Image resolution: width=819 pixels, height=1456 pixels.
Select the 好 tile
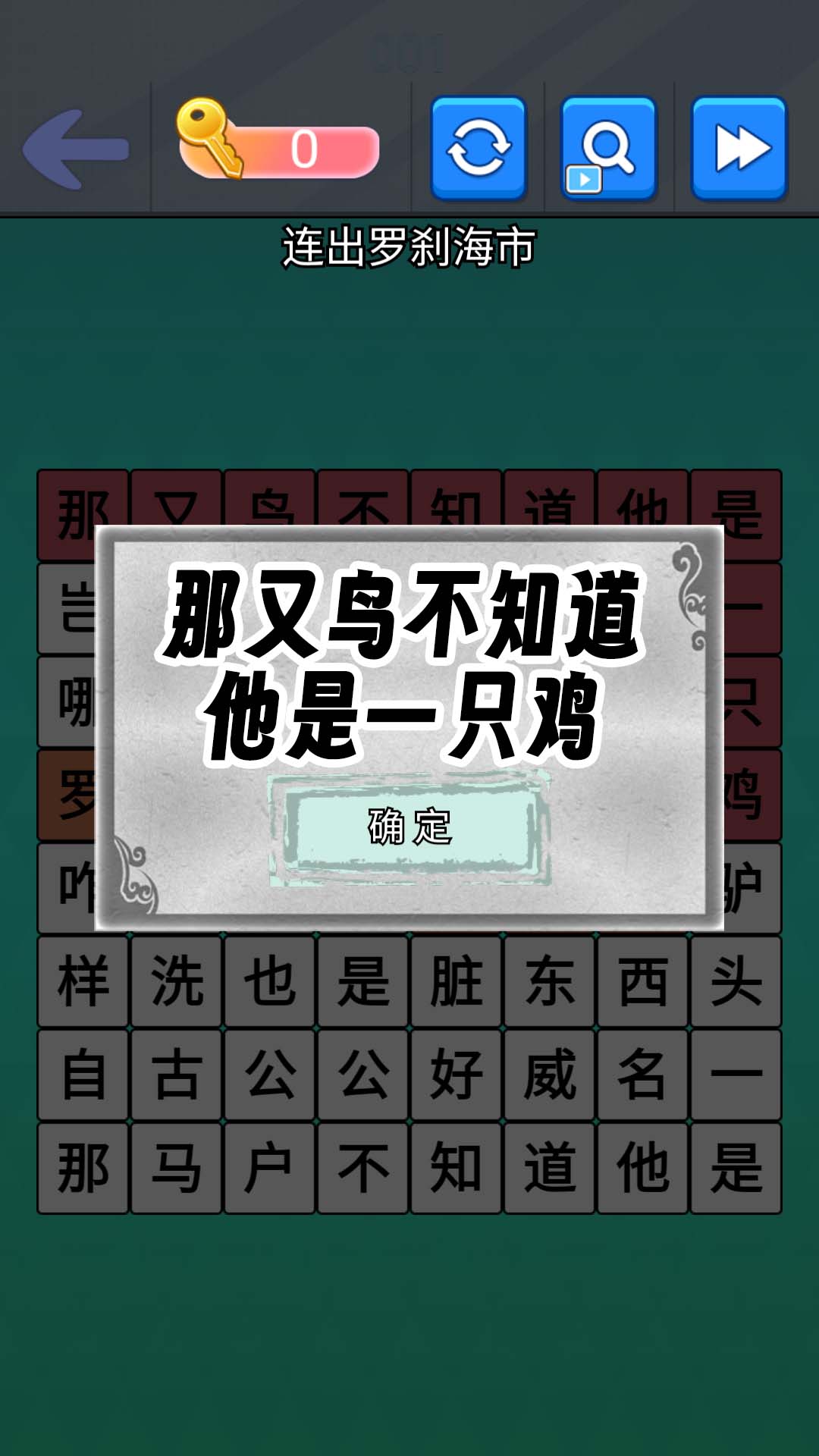click(457, 1075)
